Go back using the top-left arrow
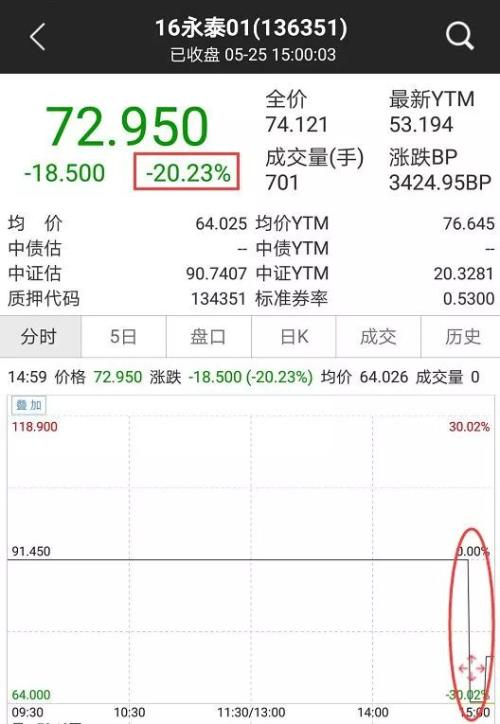500x724 pixels. (37, 37)
